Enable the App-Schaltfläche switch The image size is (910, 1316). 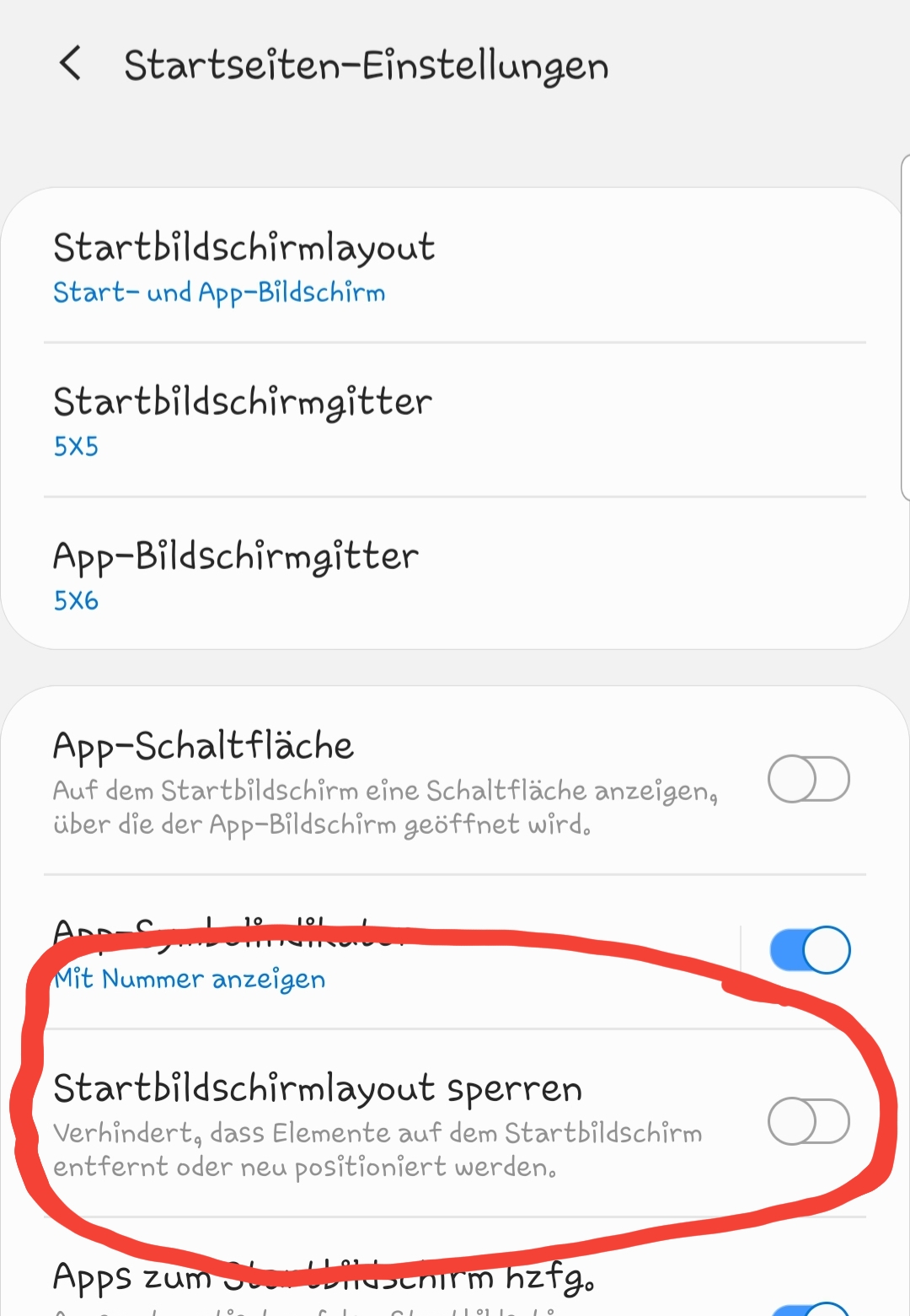point(808,779)
